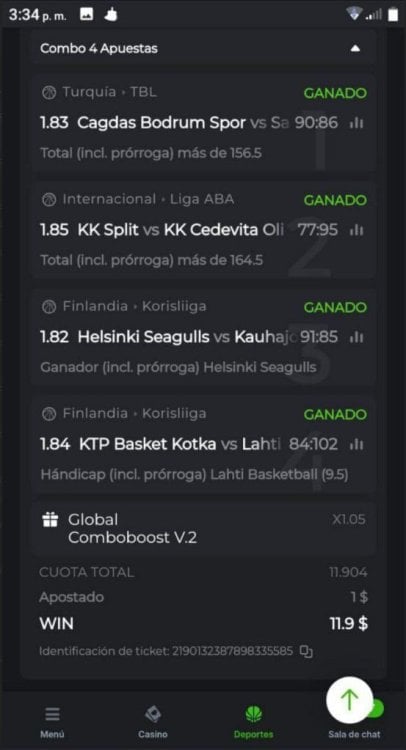Tap the scroll-to-top arrow button

[x=350, y=700]
